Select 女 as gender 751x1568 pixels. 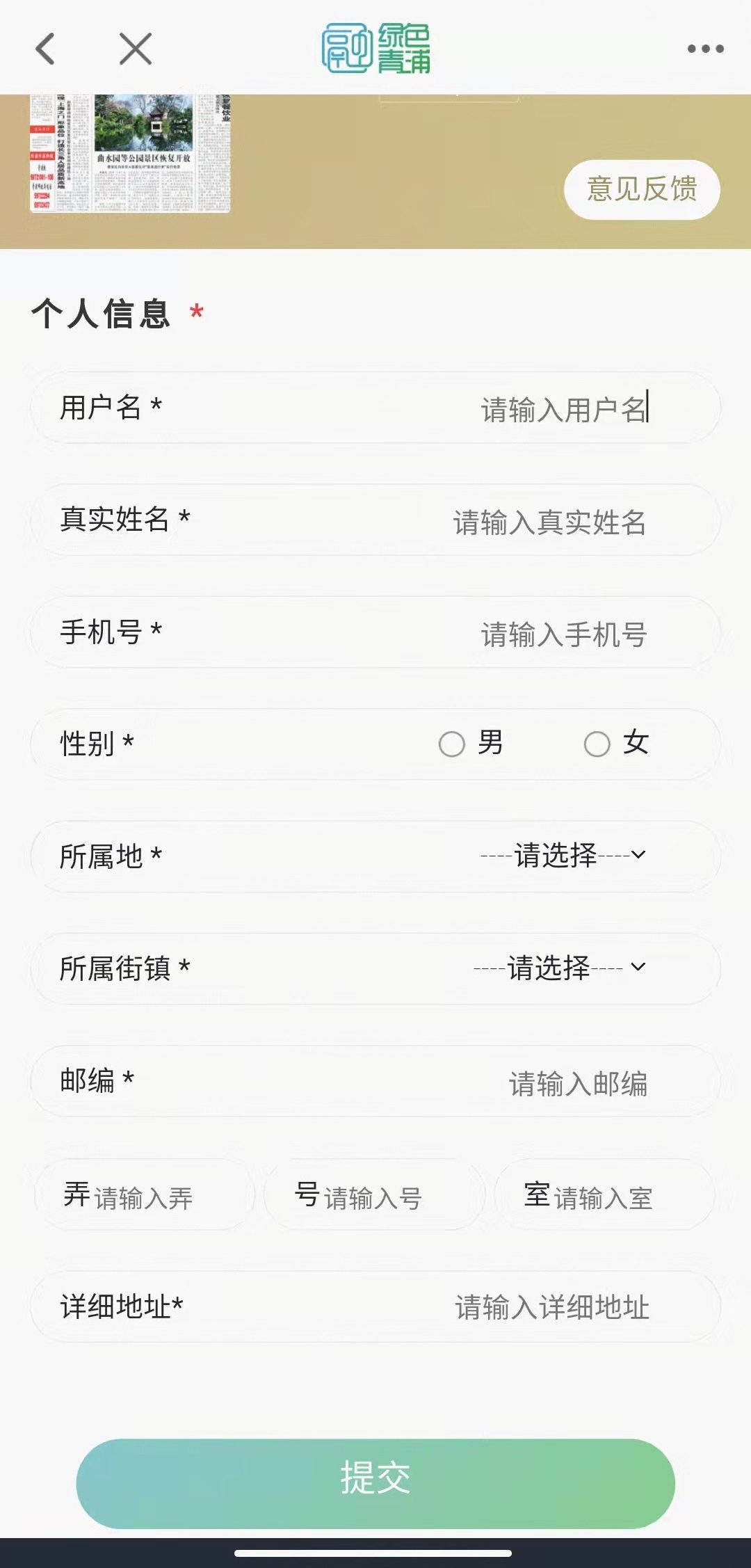click(597, 744)
